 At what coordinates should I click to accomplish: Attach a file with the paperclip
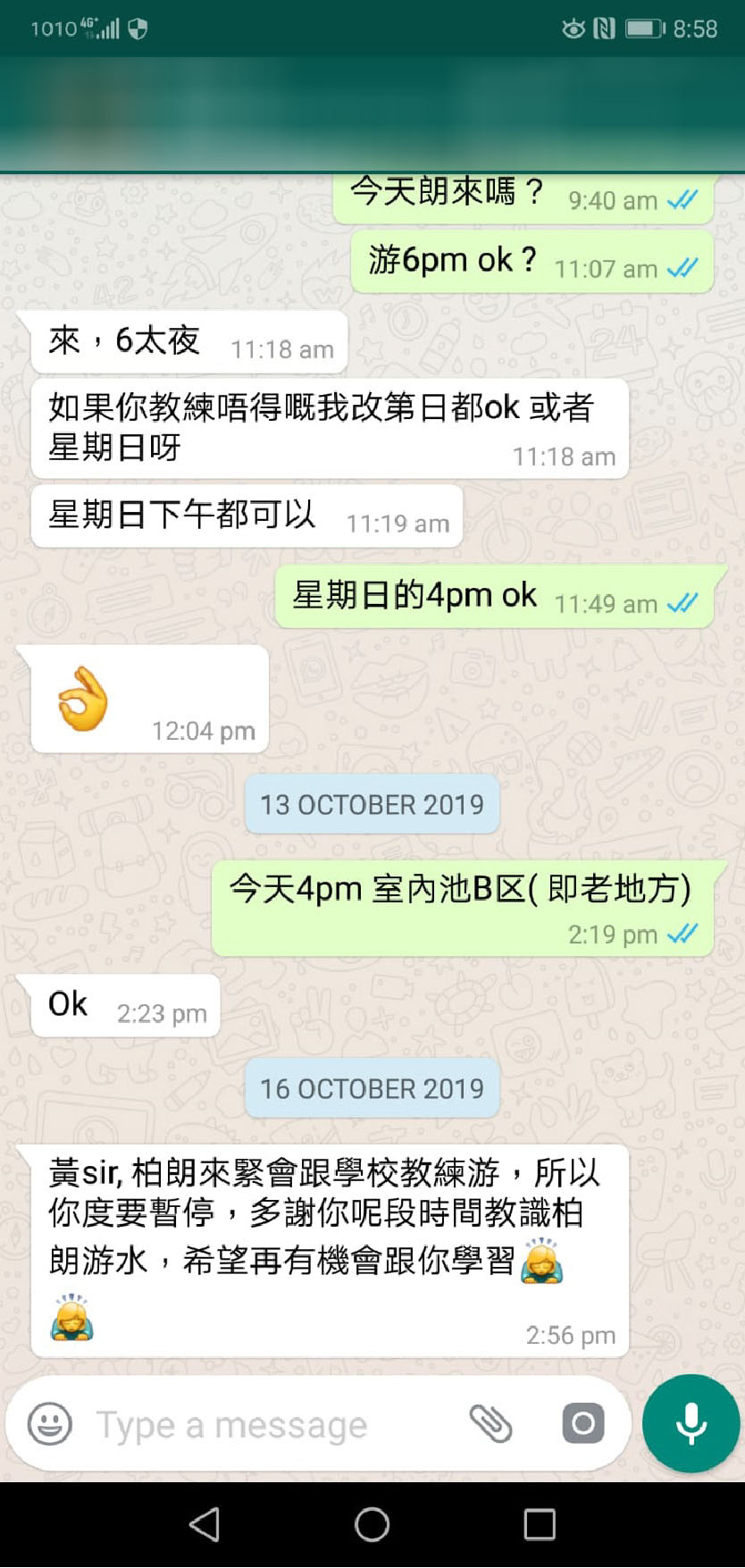[x=490, y=1423]
